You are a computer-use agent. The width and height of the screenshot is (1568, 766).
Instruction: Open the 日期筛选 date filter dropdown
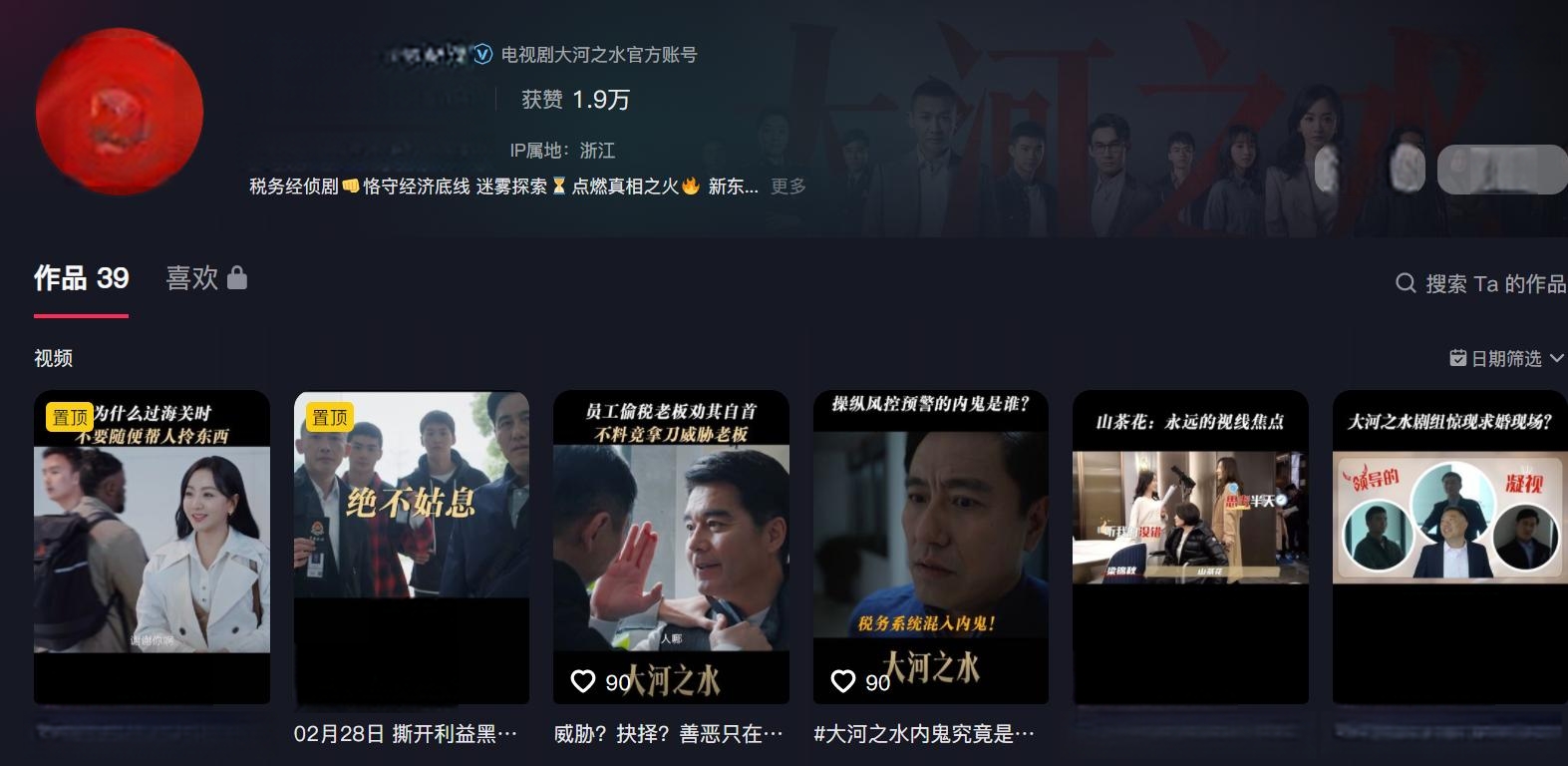[x=1506, y=358]
